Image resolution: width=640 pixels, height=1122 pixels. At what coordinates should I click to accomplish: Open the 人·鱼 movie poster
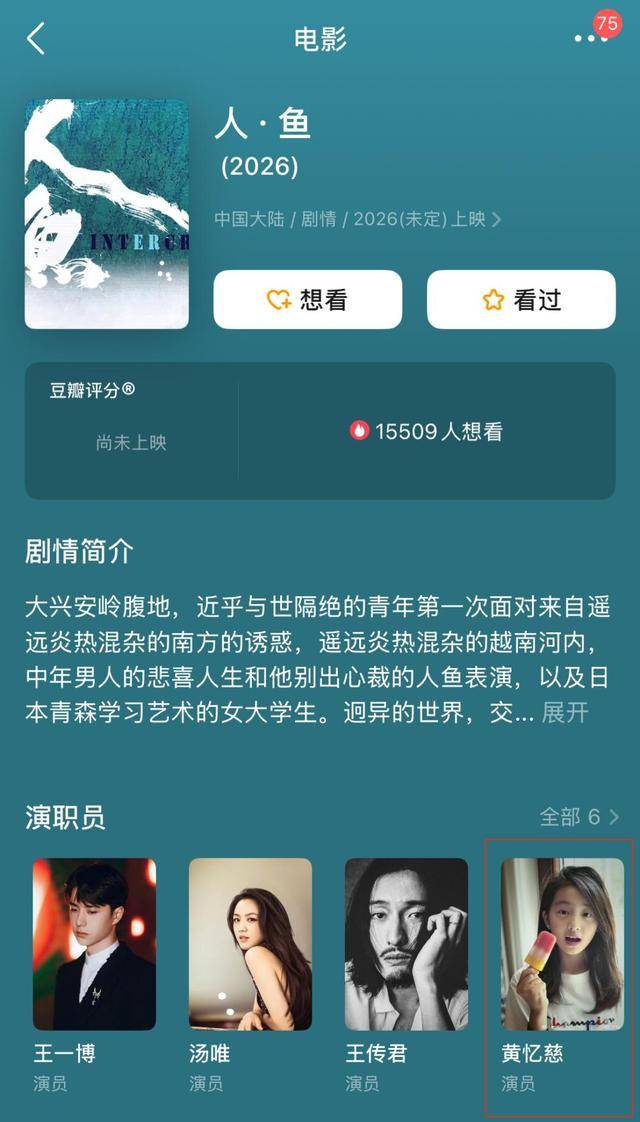coord(107,214)
